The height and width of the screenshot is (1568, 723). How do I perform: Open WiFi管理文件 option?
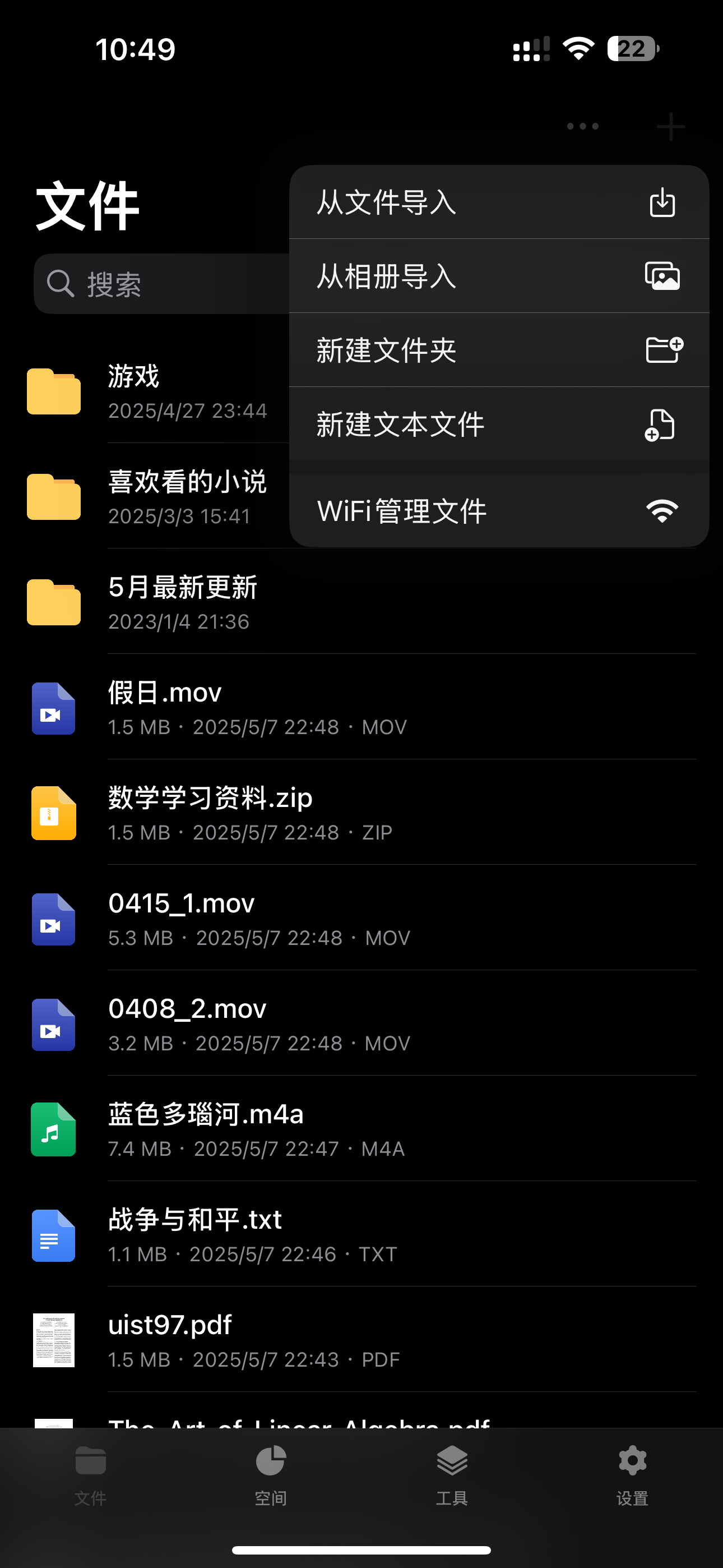(499, 511)
